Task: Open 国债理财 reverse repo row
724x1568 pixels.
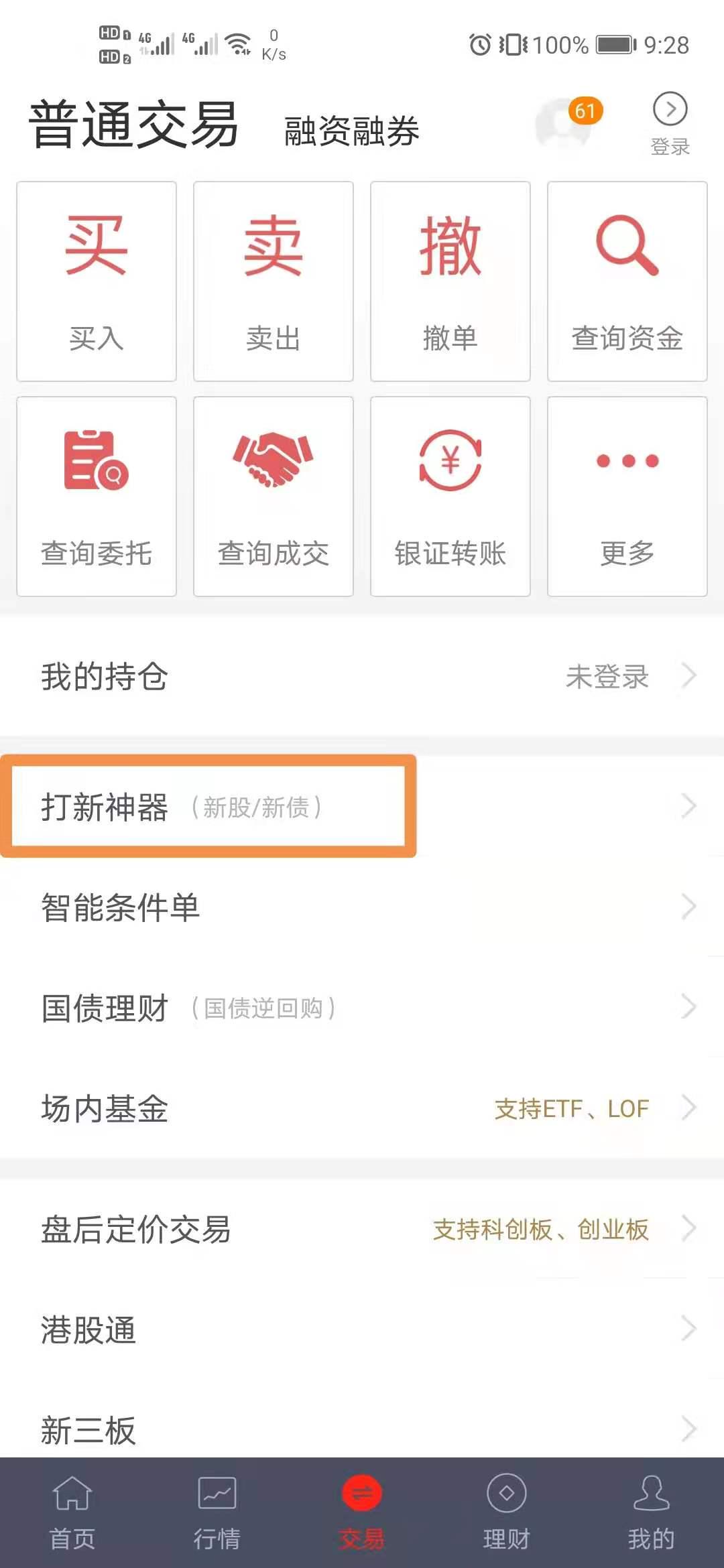Action: coord(362,1008)
